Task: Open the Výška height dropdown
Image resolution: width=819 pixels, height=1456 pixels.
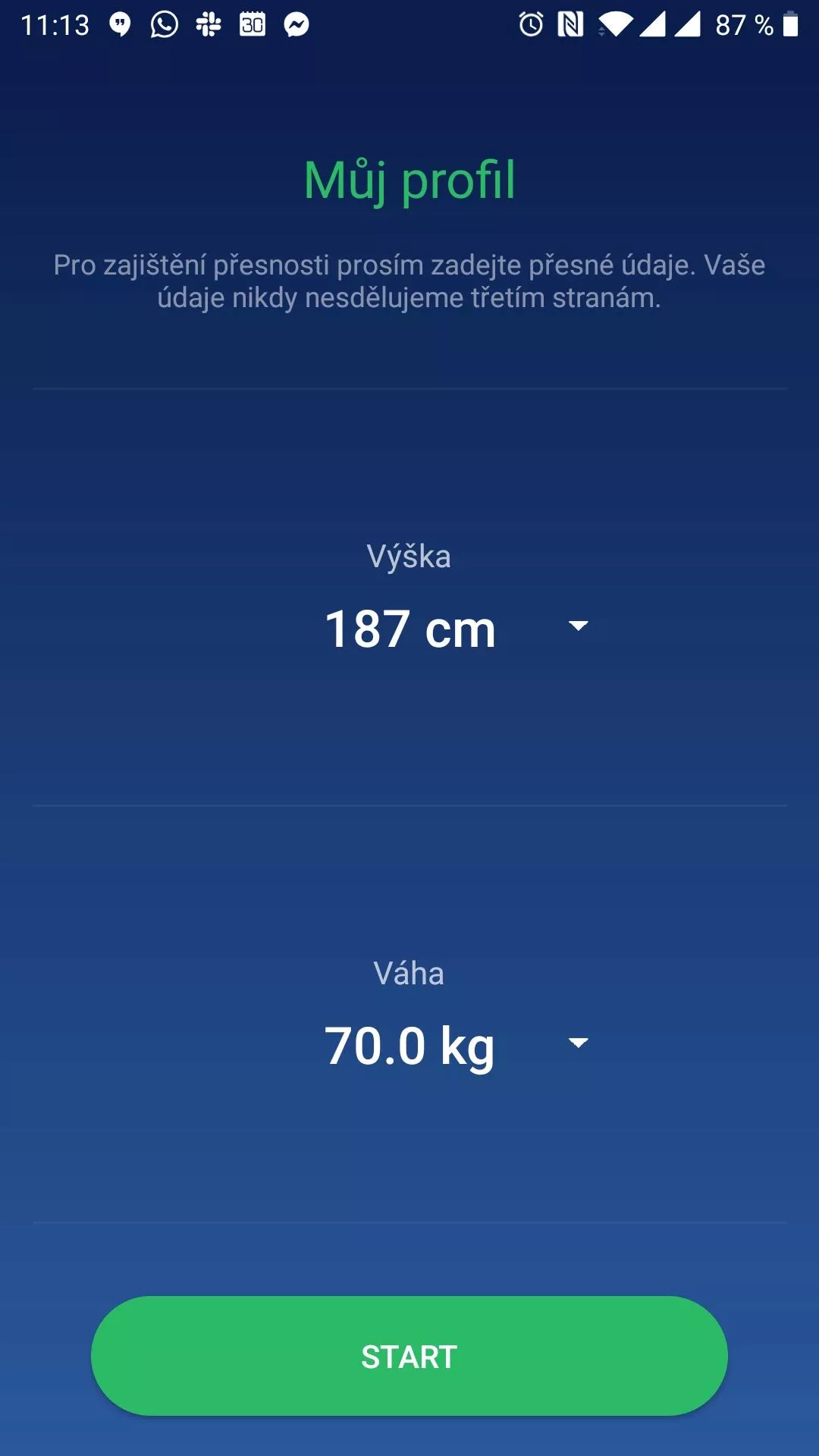Action: pos(456,628)
